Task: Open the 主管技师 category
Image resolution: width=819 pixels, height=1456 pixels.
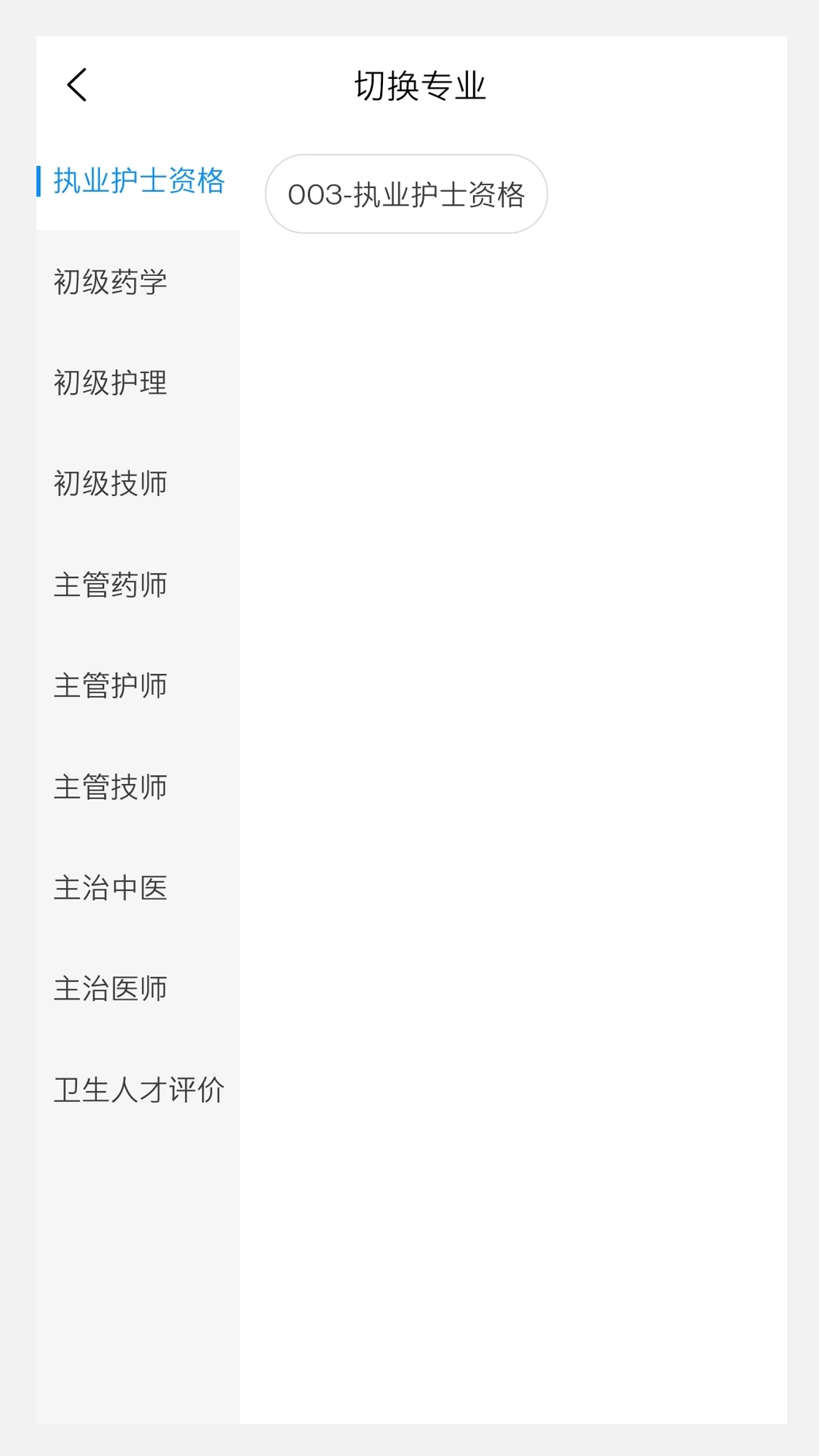Action: pos(111,787)
